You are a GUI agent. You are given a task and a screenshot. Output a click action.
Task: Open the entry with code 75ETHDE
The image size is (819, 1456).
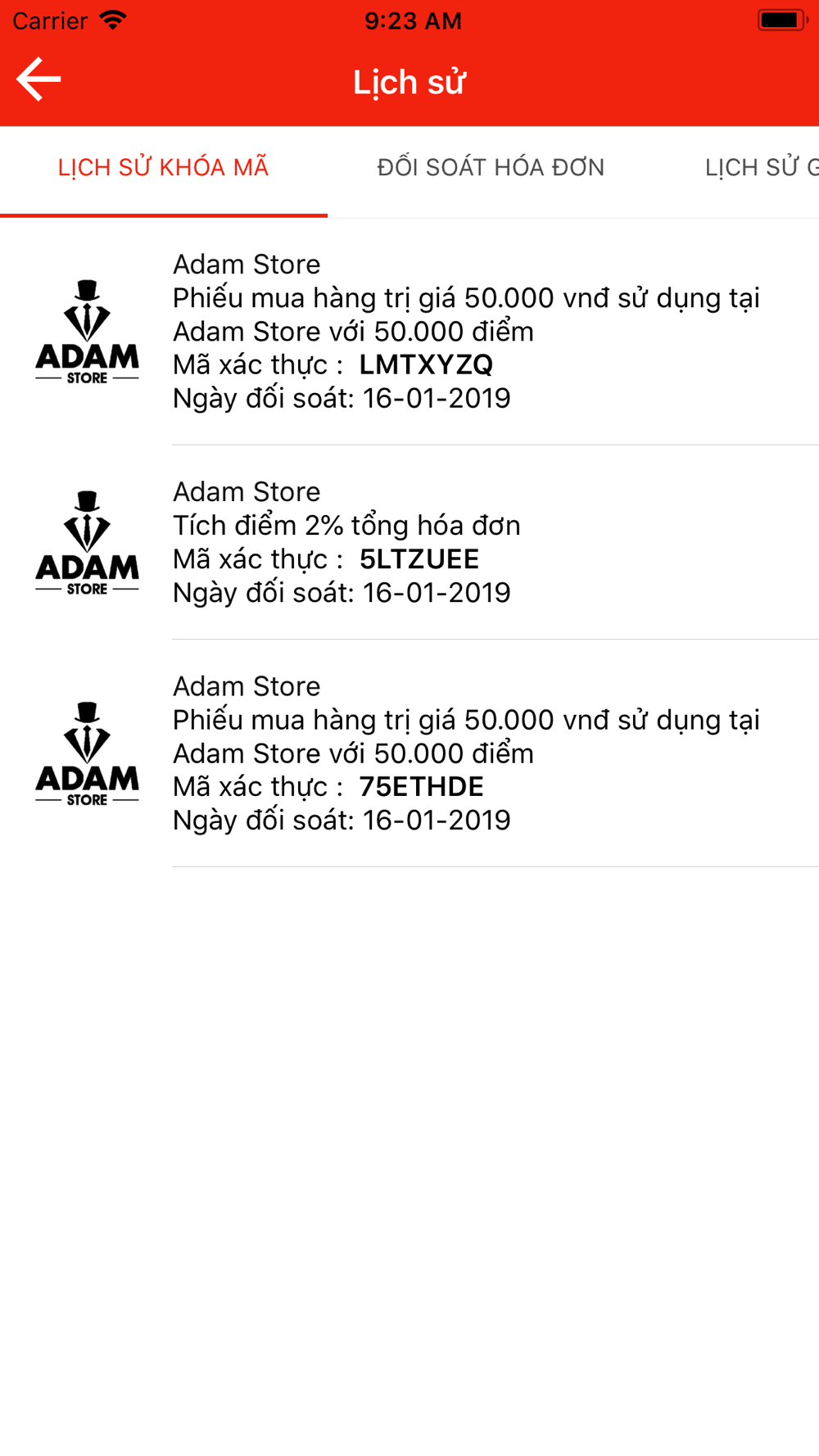click(x=409, y=753)
